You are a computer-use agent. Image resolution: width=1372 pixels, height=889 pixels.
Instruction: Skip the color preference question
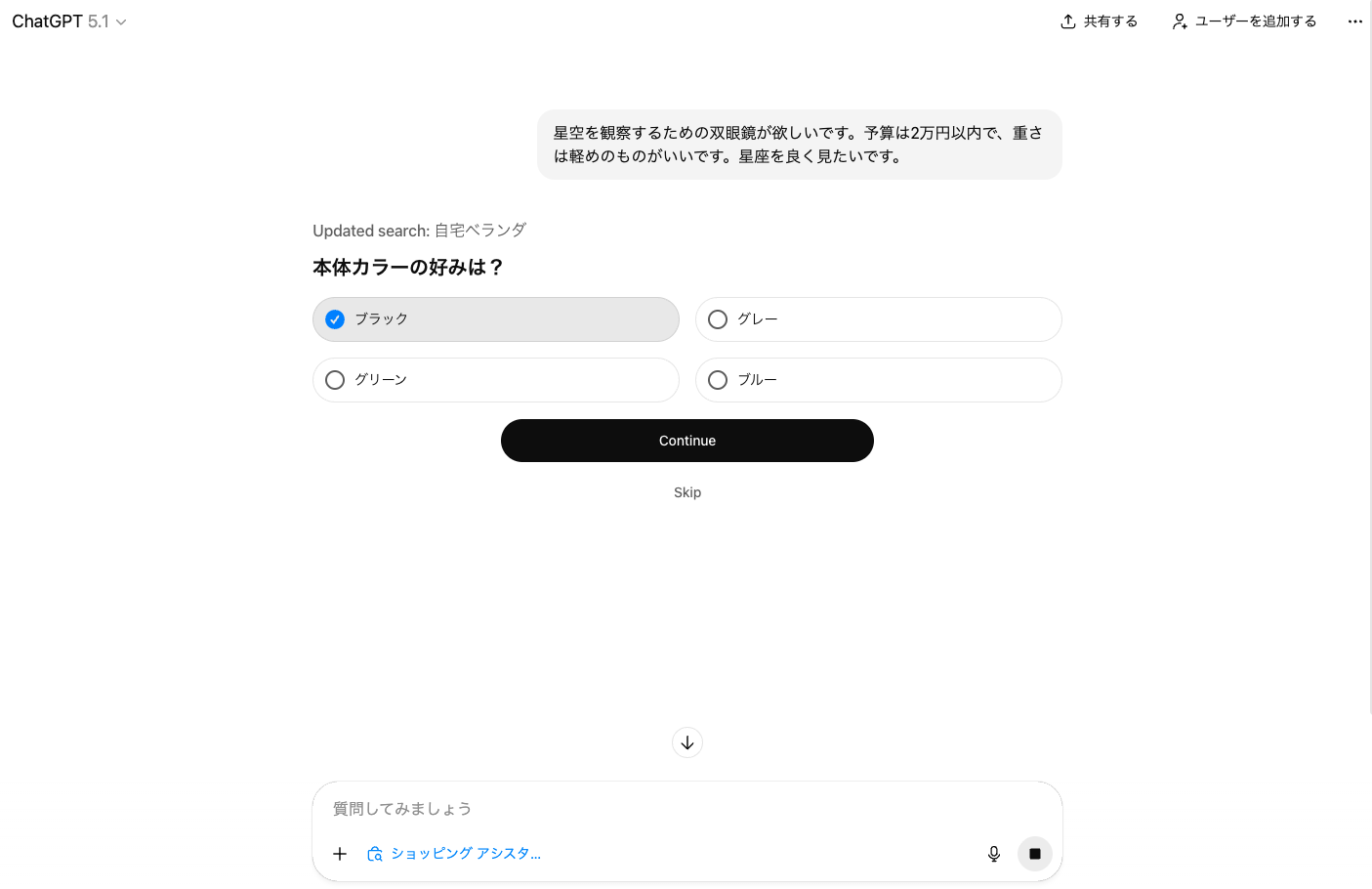click(686, 492)
